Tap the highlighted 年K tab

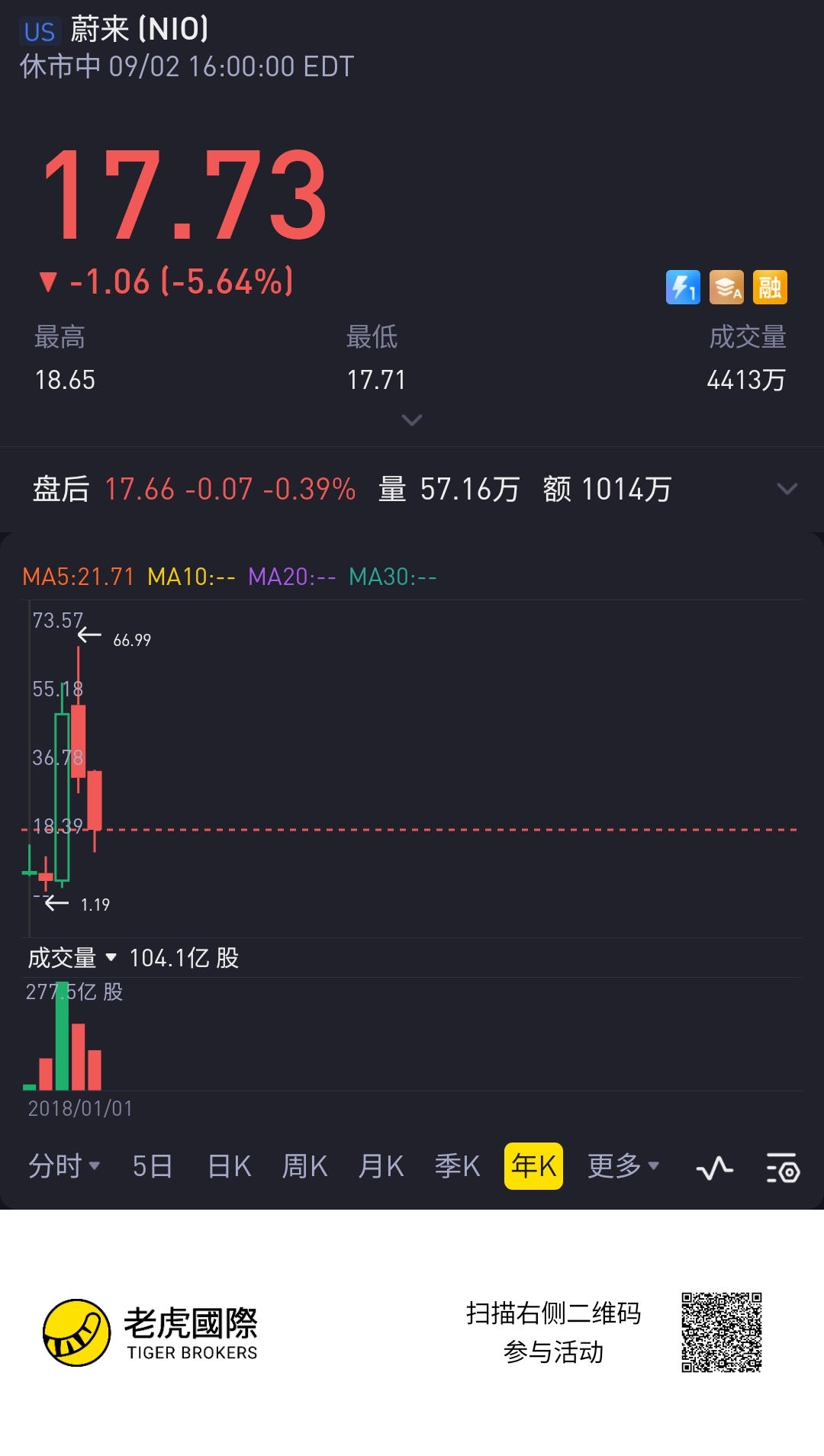click(x=533, y=1165)
